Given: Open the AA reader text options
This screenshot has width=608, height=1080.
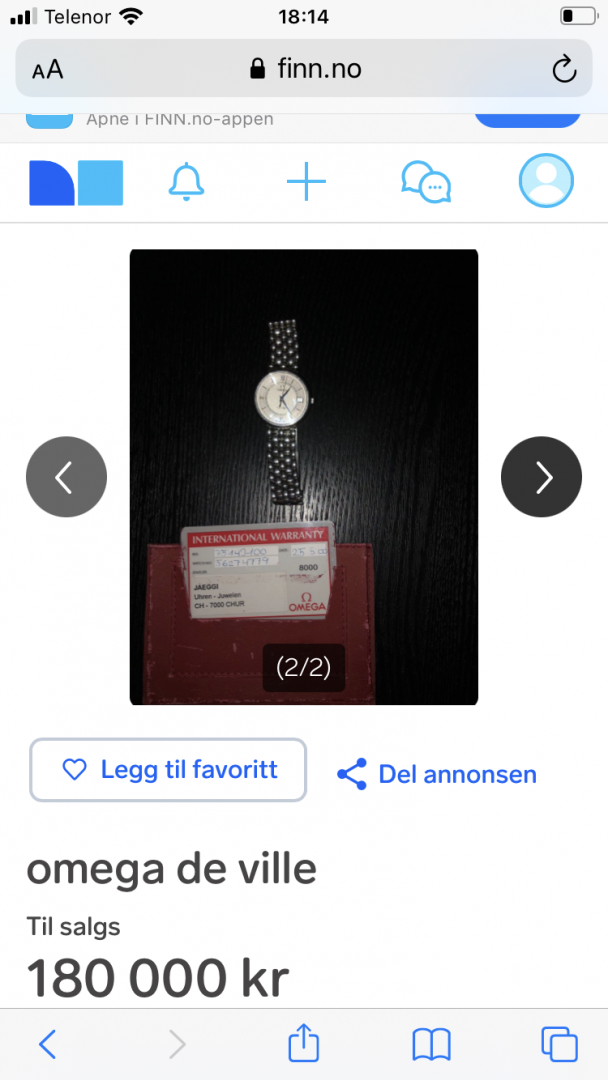Looking at the screenshot, I should coord(47,69).
